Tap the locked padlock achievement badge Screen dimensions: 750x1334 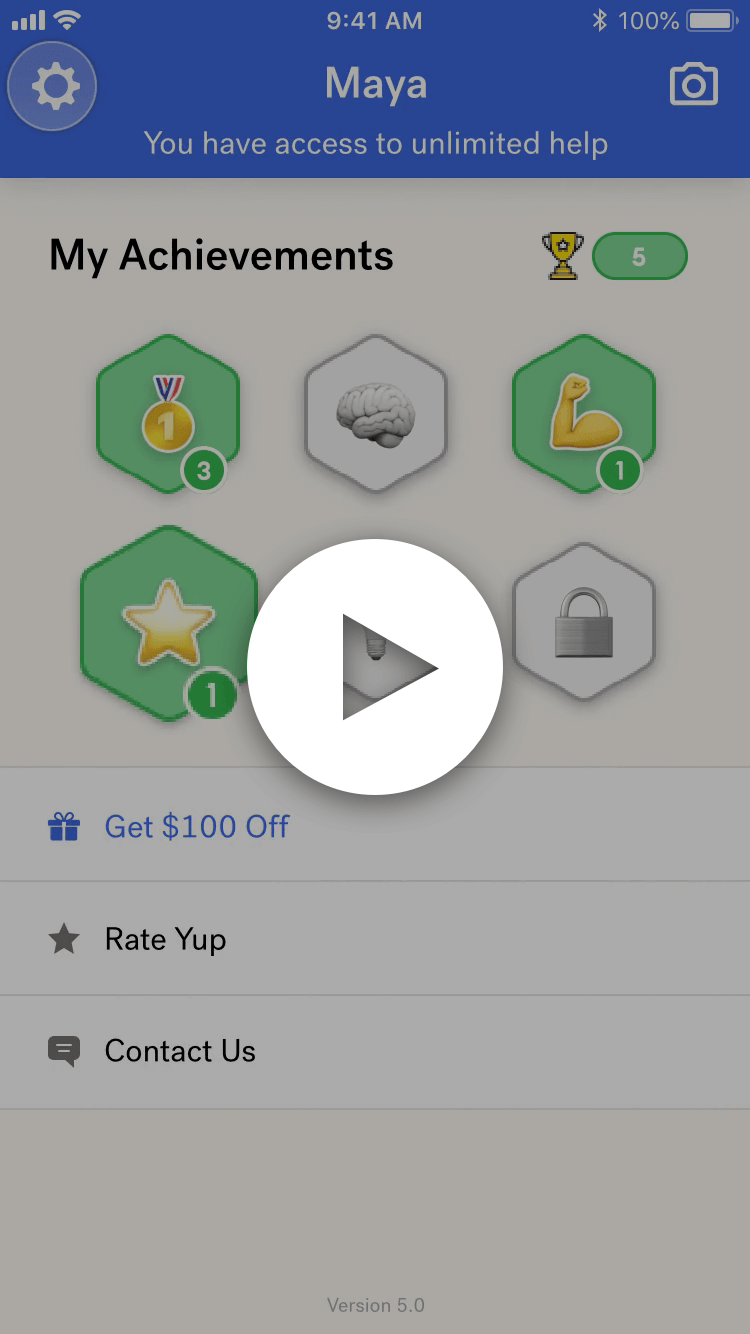(583, 622)
